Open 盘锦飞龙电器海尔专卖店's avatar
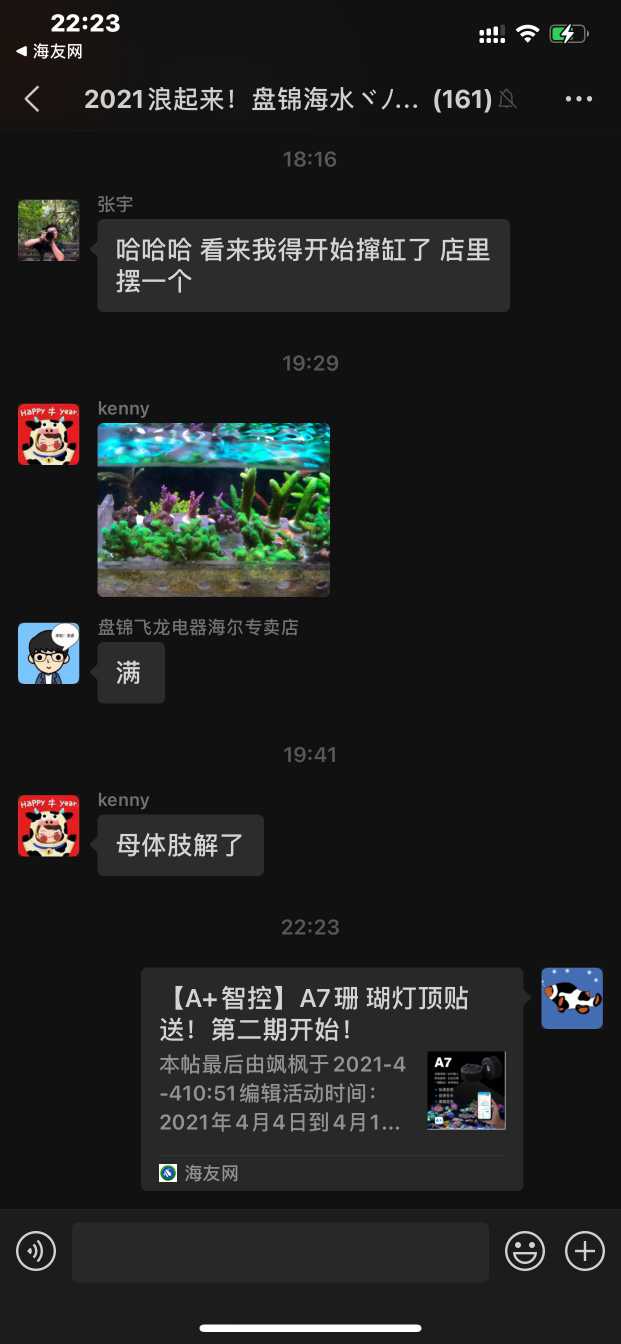Viewport: 621px width, 1344px height. click(48, 653)
